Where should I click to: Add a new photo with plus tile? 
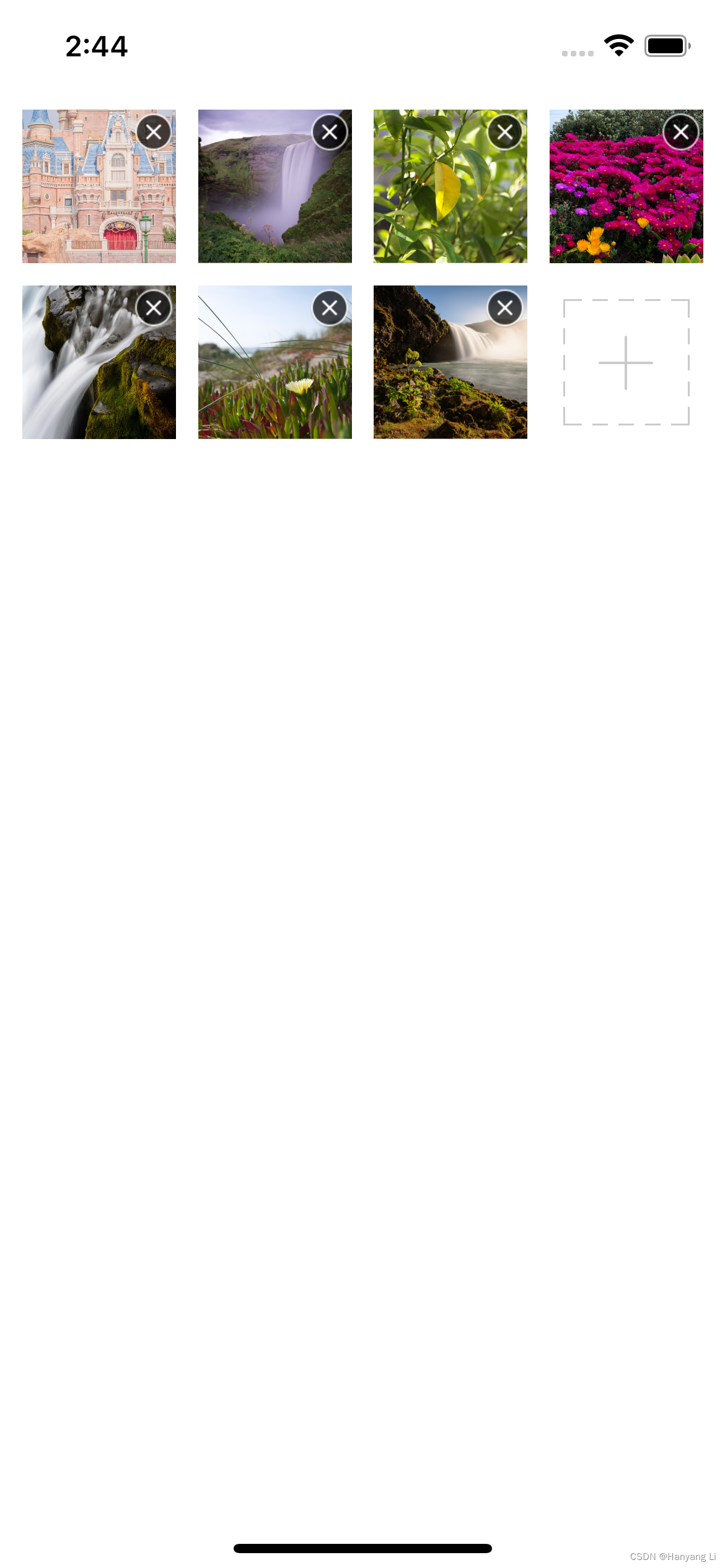[626, 362]
